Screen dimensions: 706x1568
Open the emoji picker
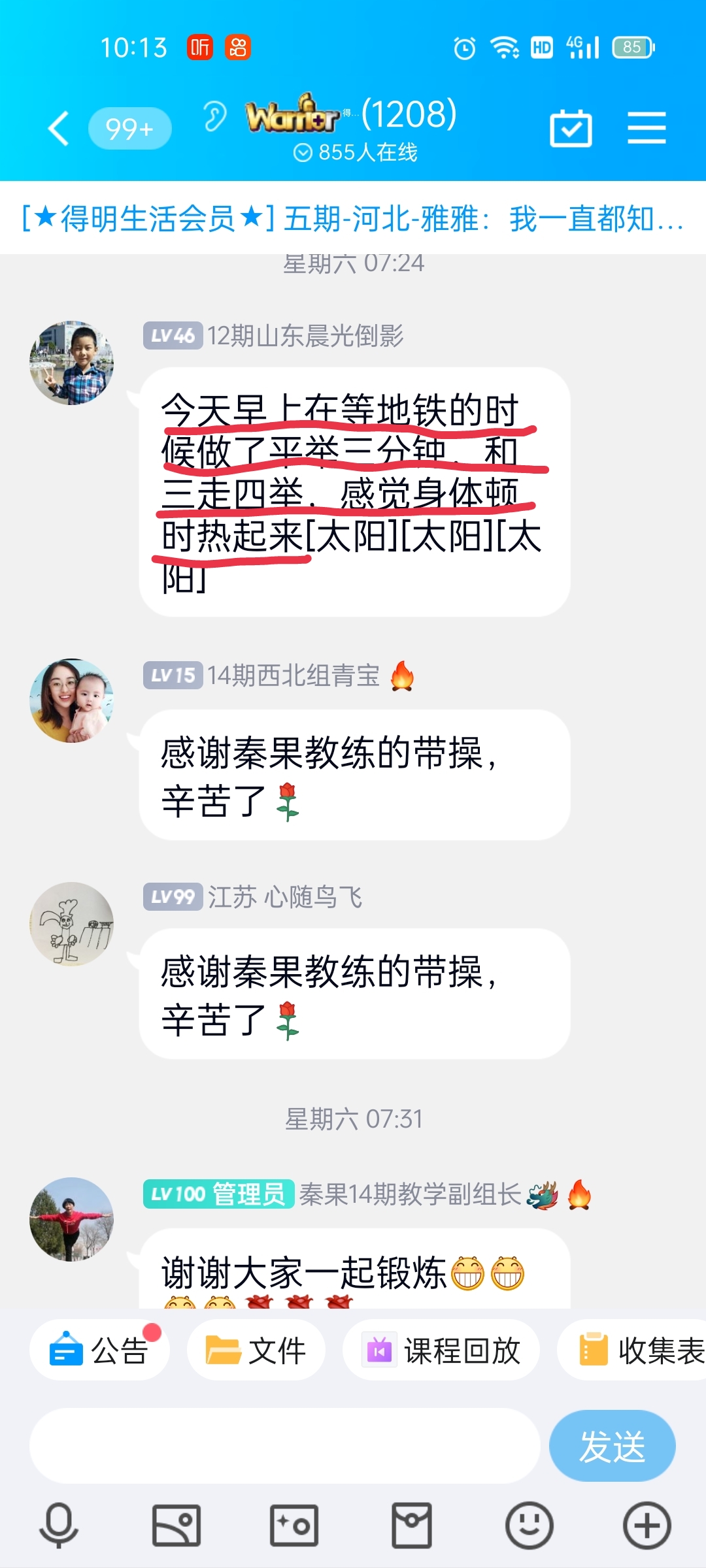[x=529, y=1526]
